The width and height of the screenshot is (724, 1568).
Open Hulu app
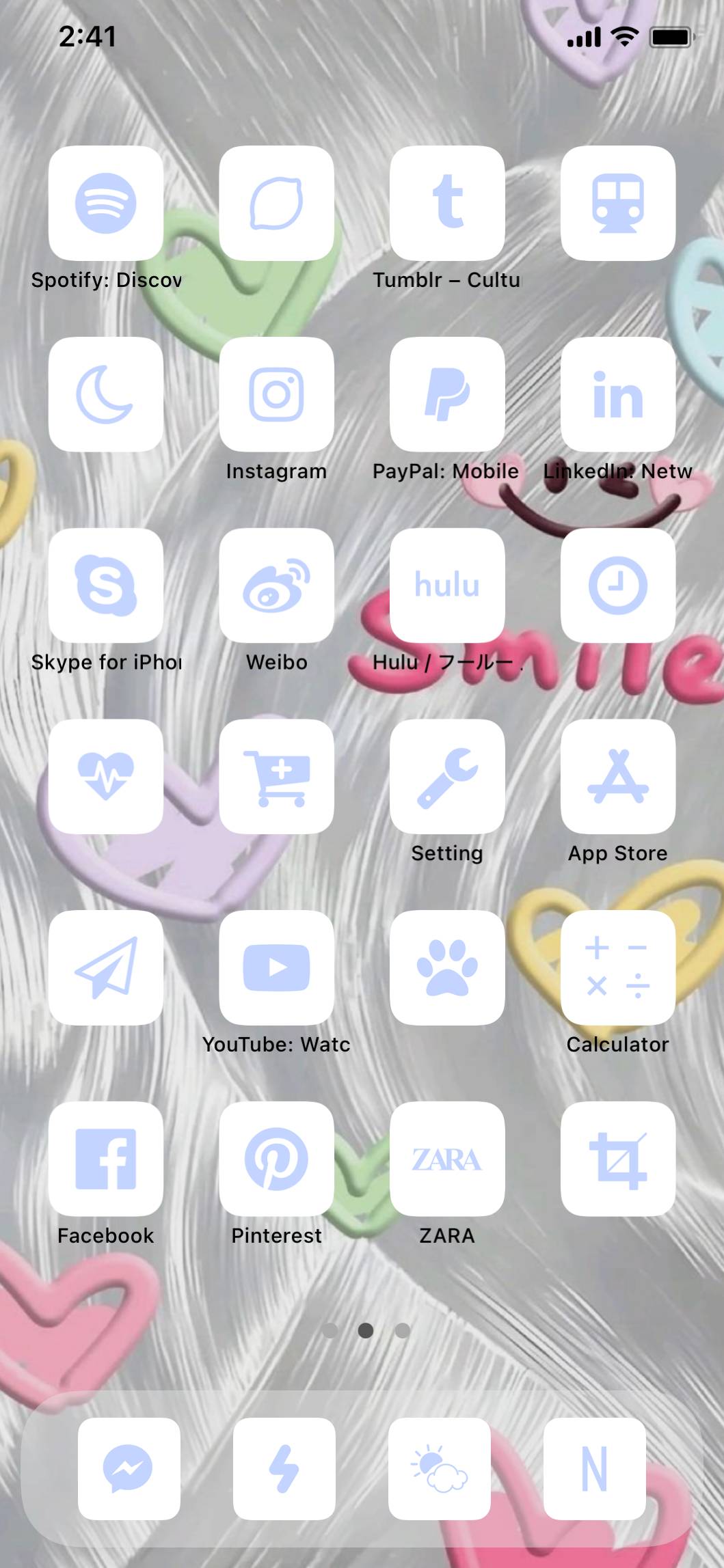(x=447, y=586)
